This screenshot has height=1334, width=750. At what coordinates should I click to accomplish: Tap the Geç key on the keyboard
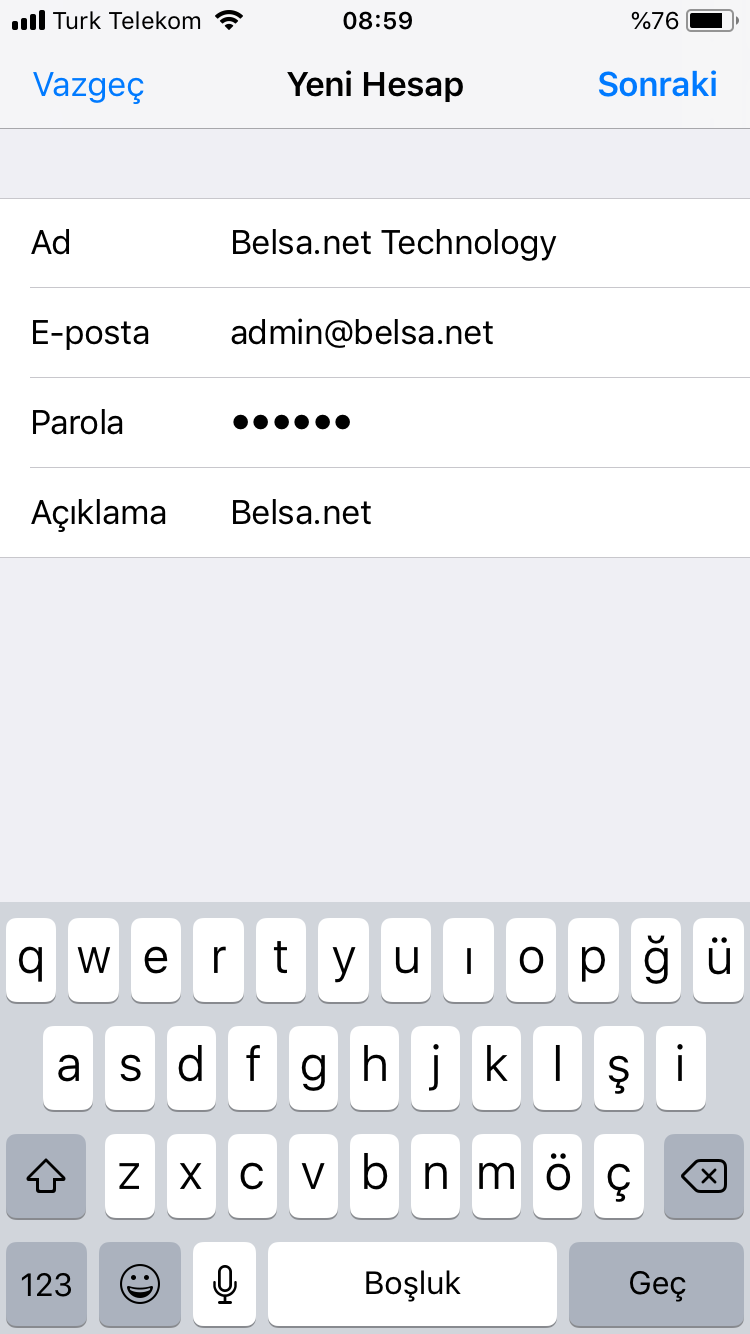coord(656,1284)
